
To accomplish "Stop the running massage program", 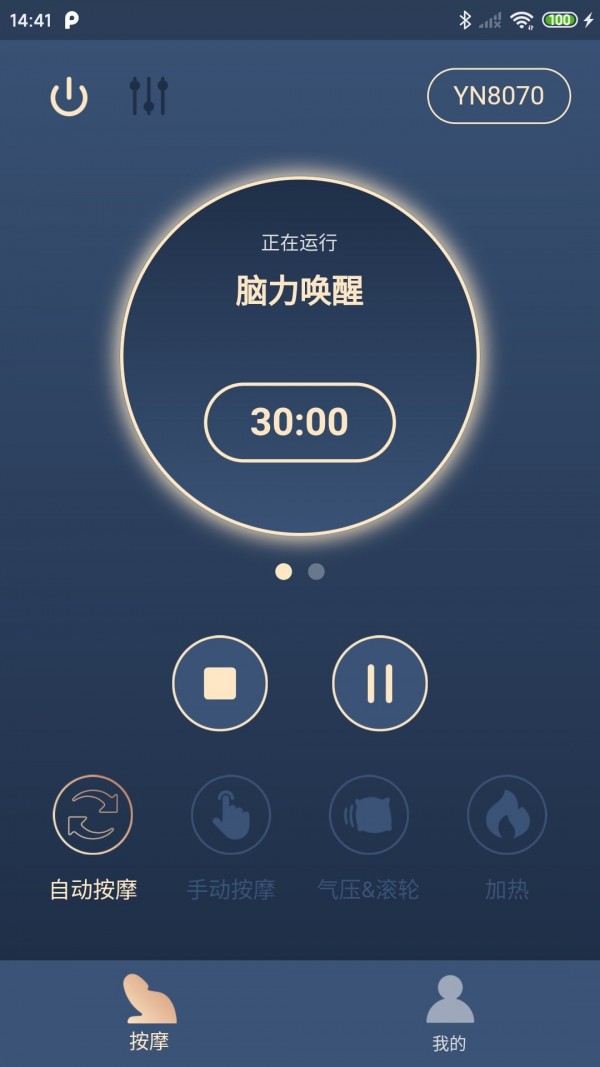I will click(220, 684).
